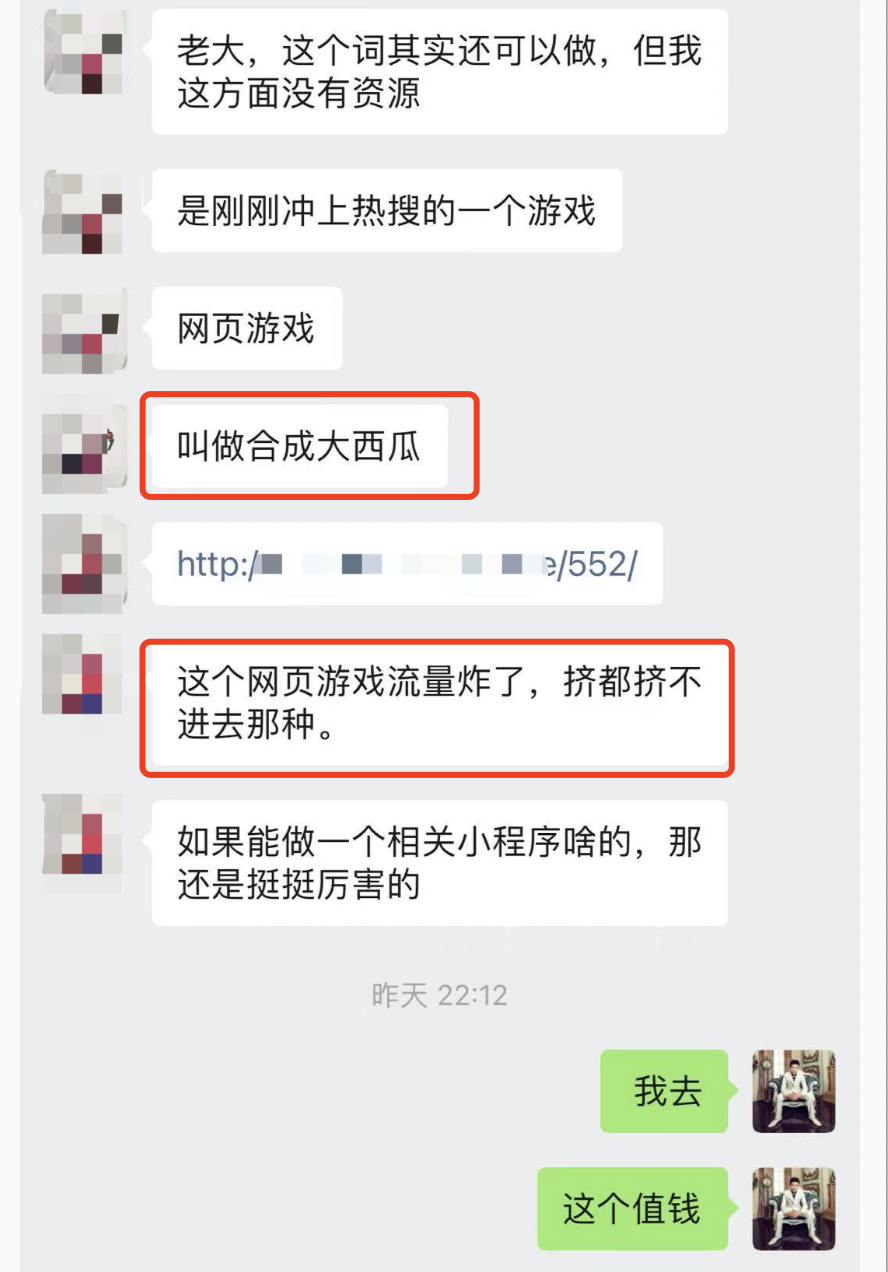Tap the sender avatar beside the 这个值钱 message
This screenshot has height=1272, width=888.
point(793,1208)
